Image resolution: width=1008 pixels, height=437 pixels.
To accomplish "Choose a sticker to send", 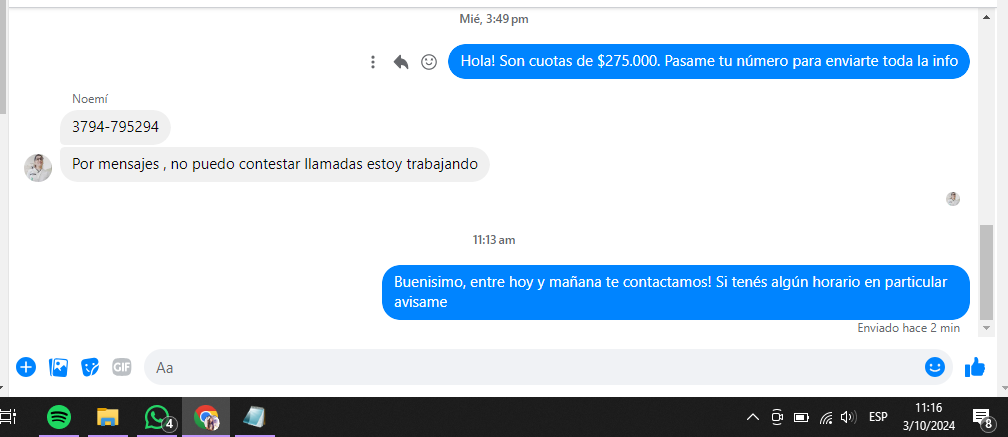I will coord(91,367).
